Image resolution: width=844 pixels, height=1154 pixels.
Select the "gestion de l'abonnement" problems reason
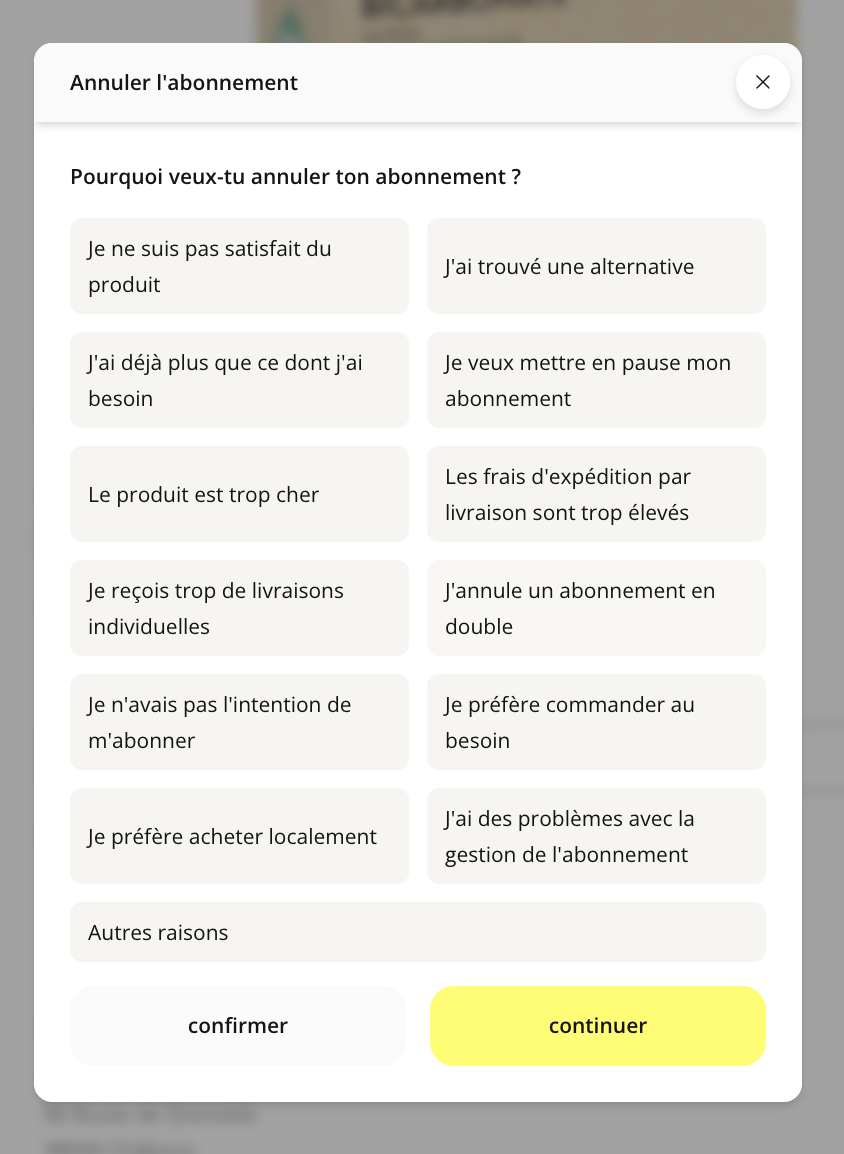point(596,836)
